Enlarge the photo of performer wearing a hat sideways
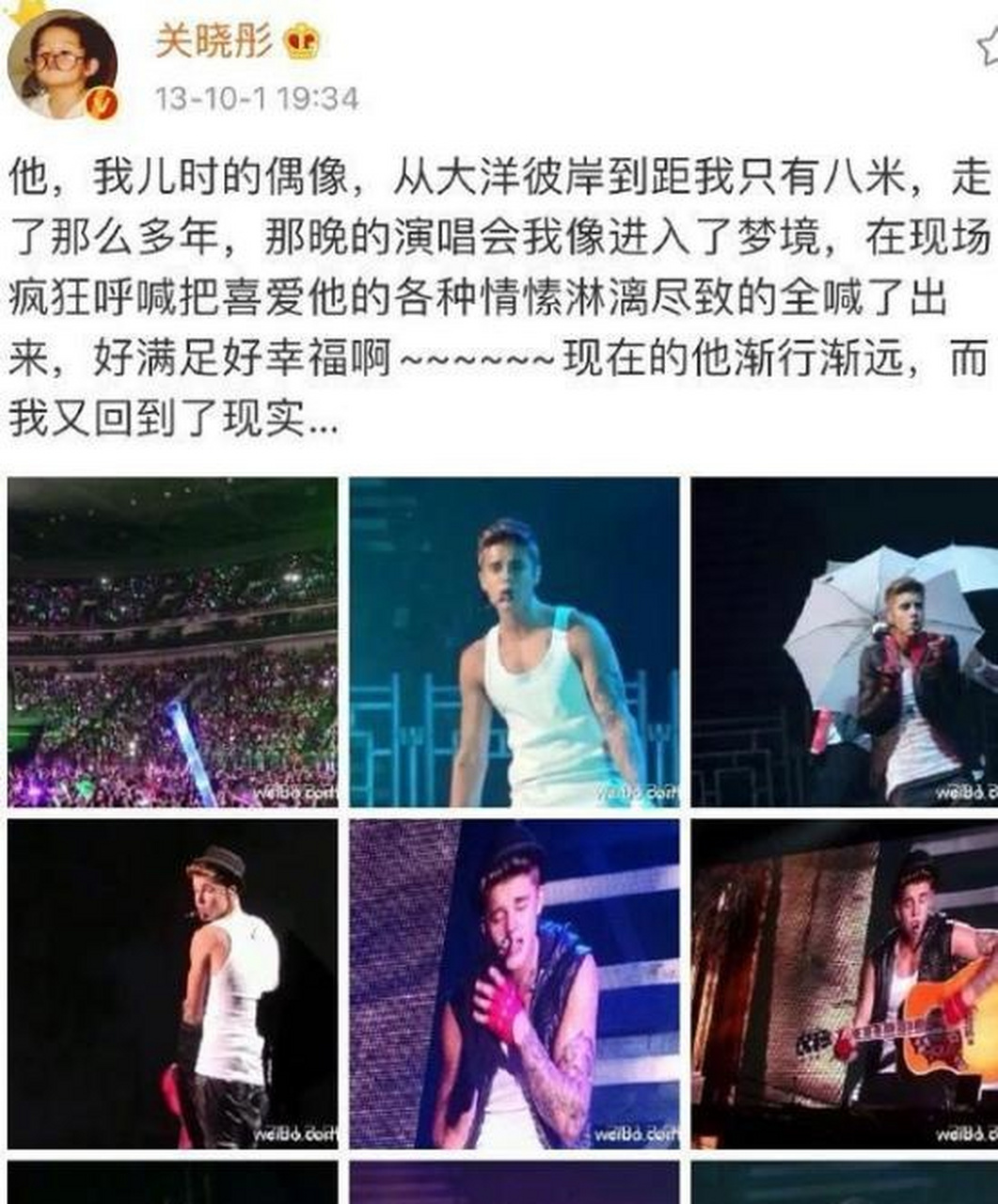 173,984
